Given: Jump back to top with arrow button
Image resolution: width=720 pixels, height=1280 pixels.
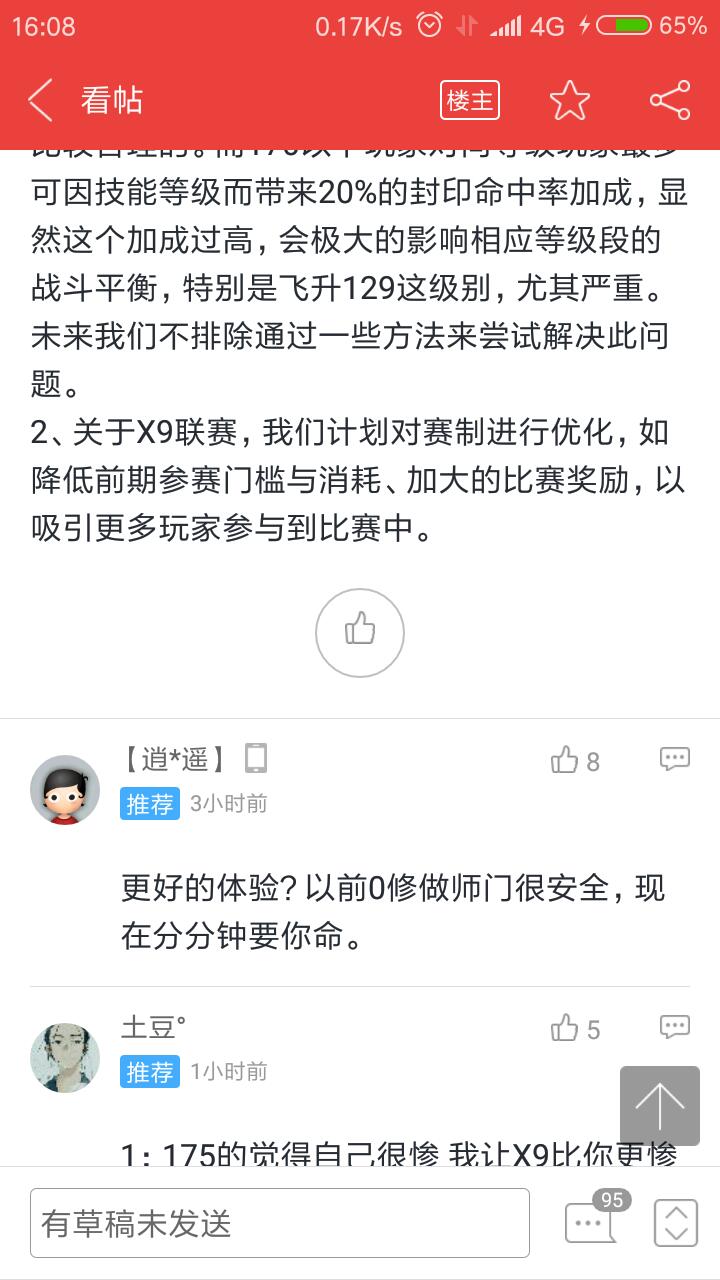Looking at the screenshot, I should tap(659, 1105).
